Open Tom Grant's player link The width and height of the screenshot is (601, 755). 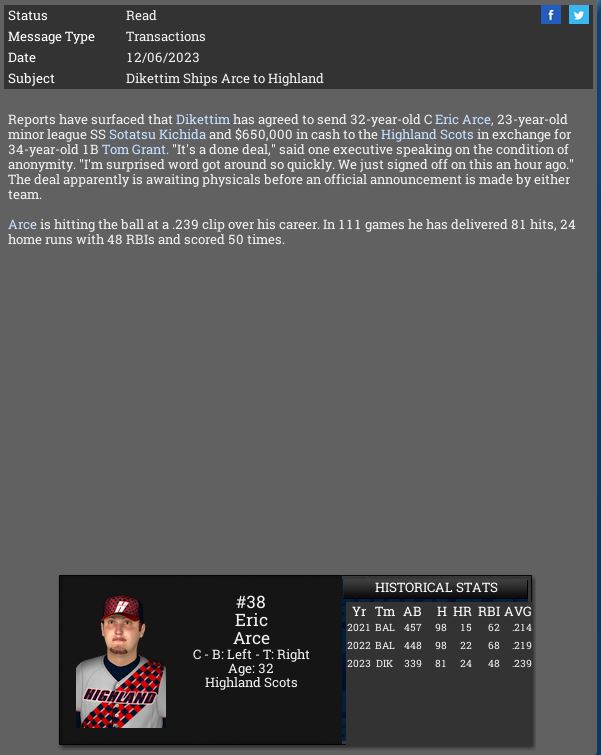tap(134, 149)
